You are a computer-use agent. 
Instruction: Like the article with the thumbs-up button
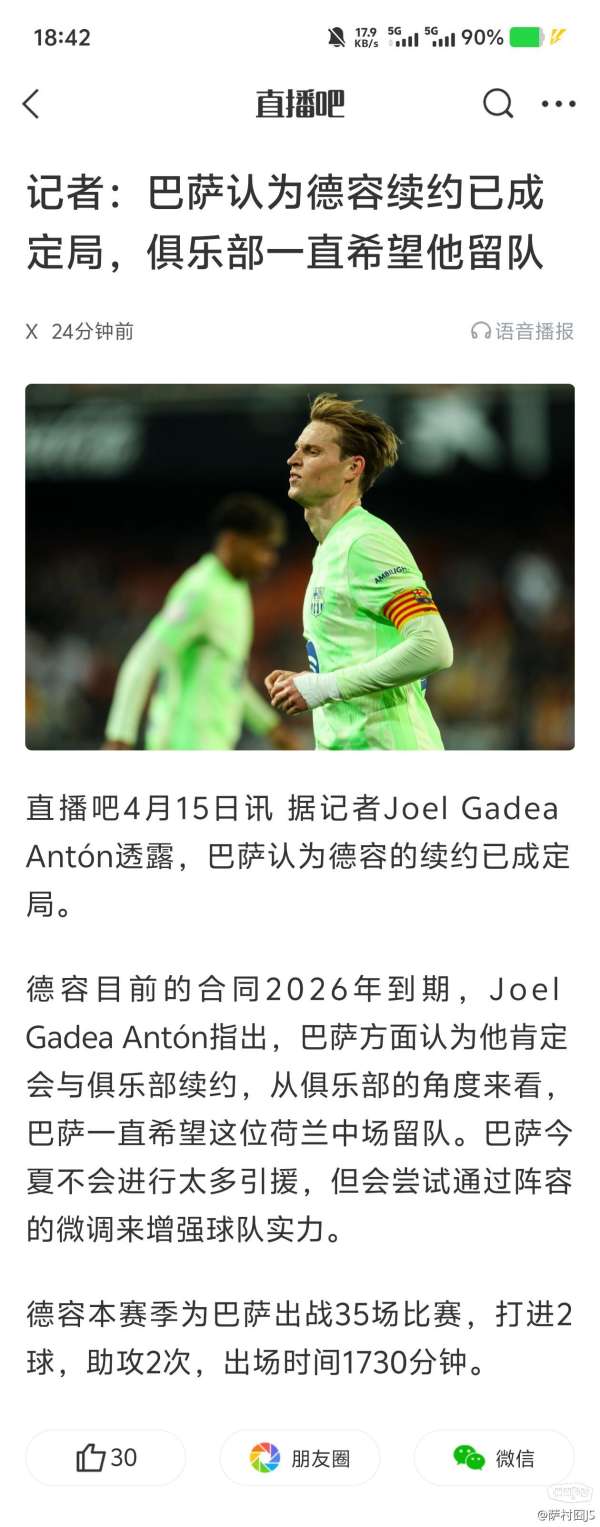coord(106,1457)
